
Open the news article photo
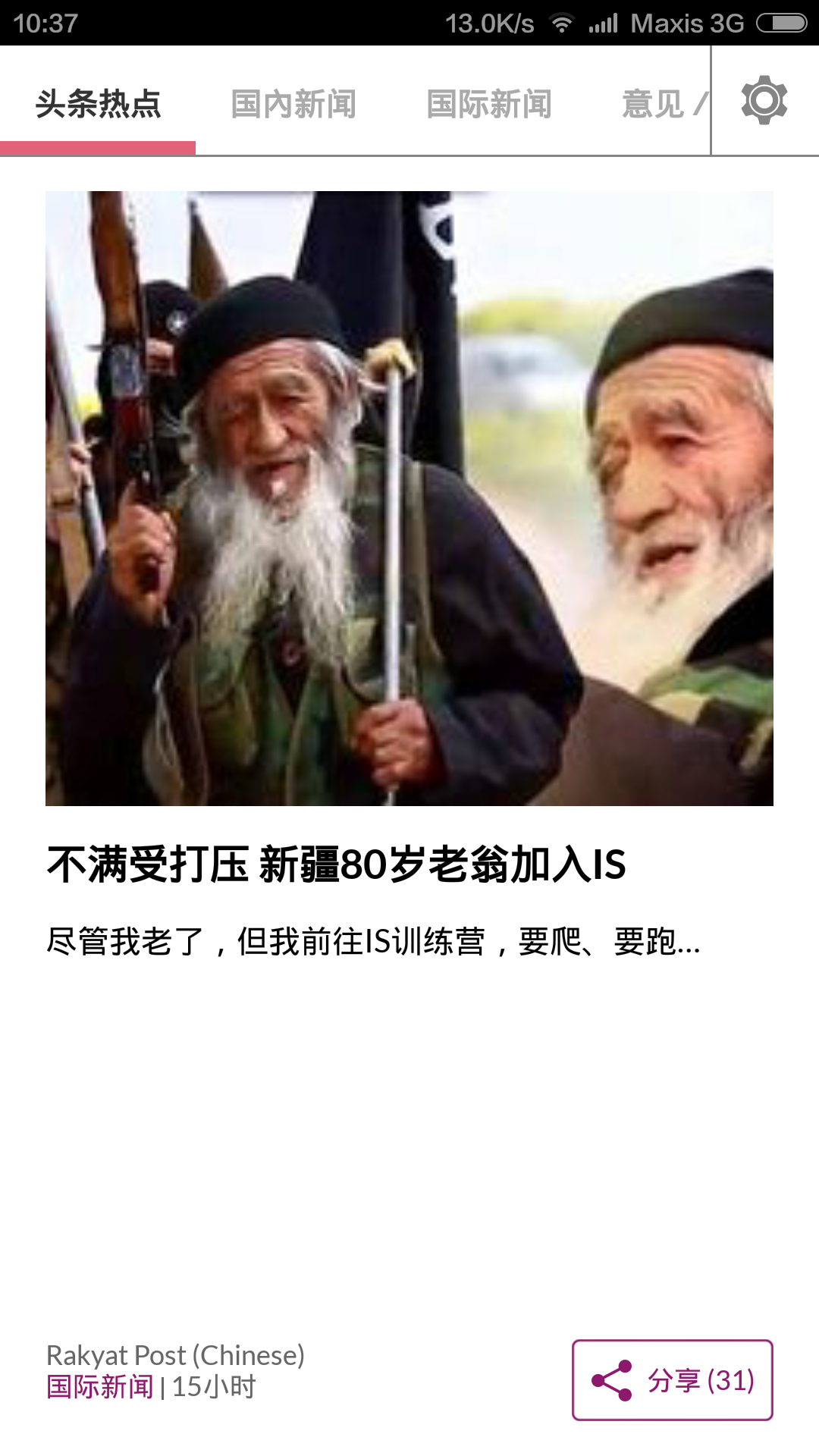(x=409, y=498)
